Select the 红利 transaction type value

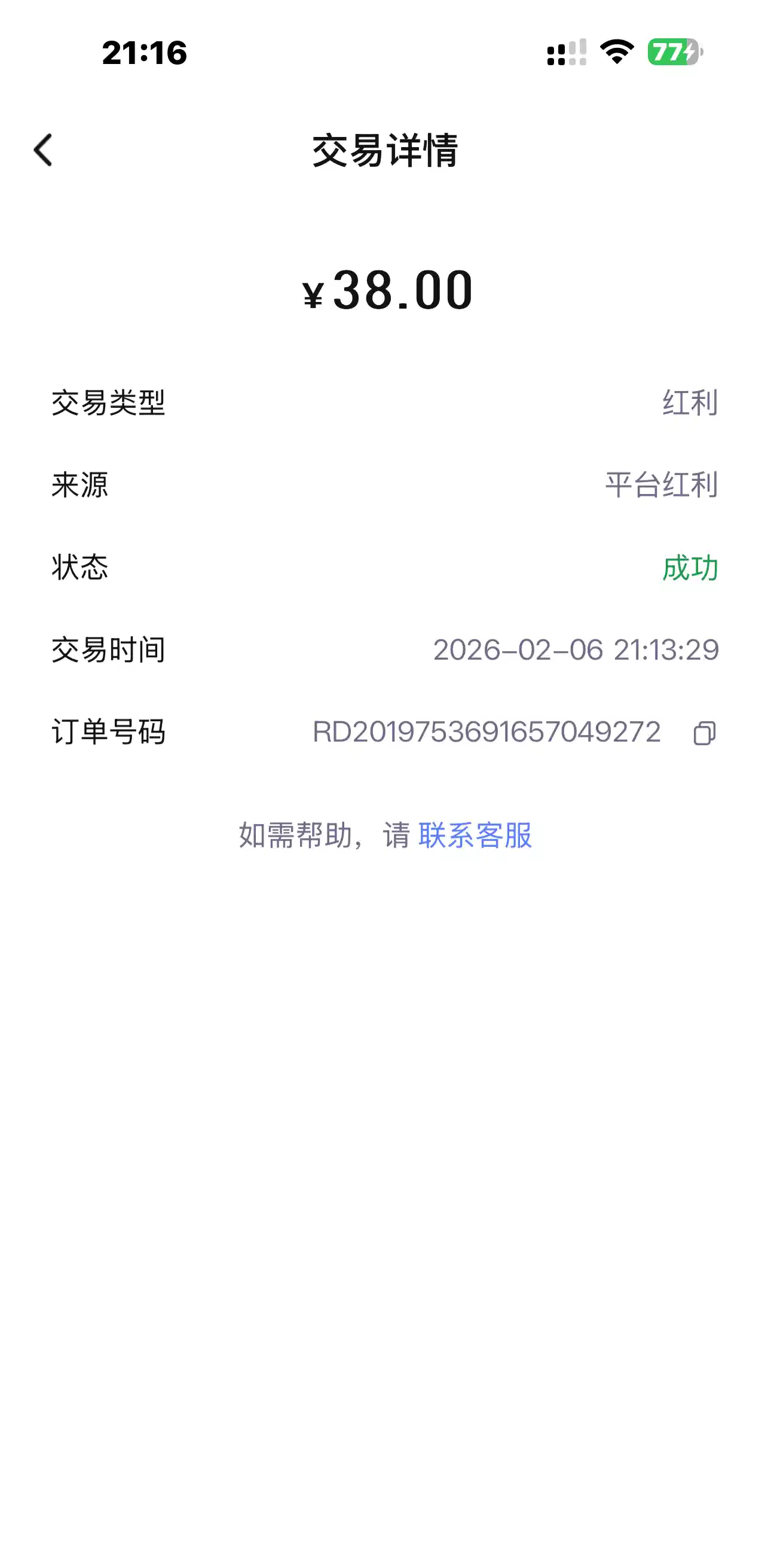690,402
